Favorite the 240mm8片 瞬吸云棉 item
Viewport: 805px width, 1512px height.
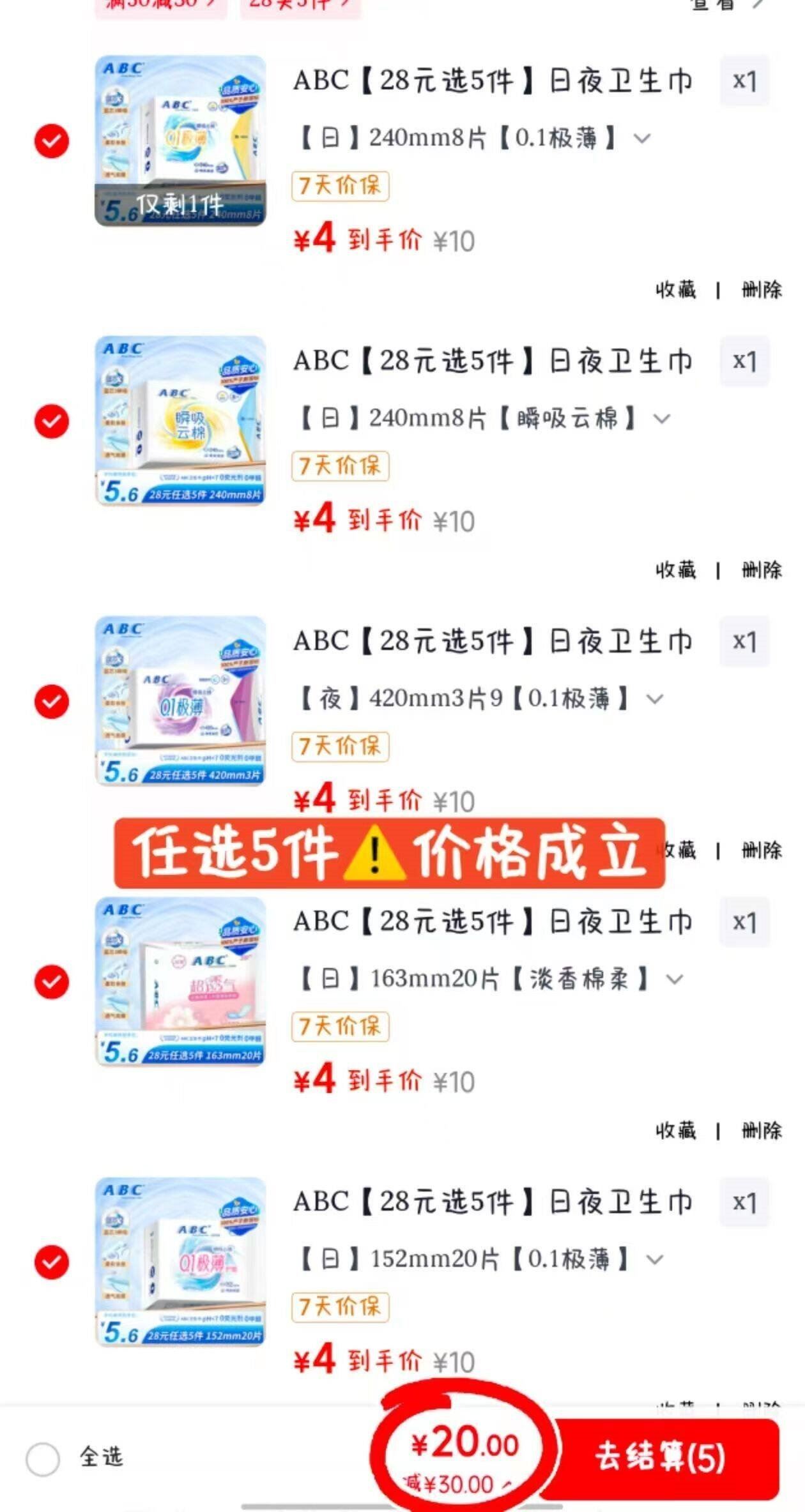pos(675,570)
